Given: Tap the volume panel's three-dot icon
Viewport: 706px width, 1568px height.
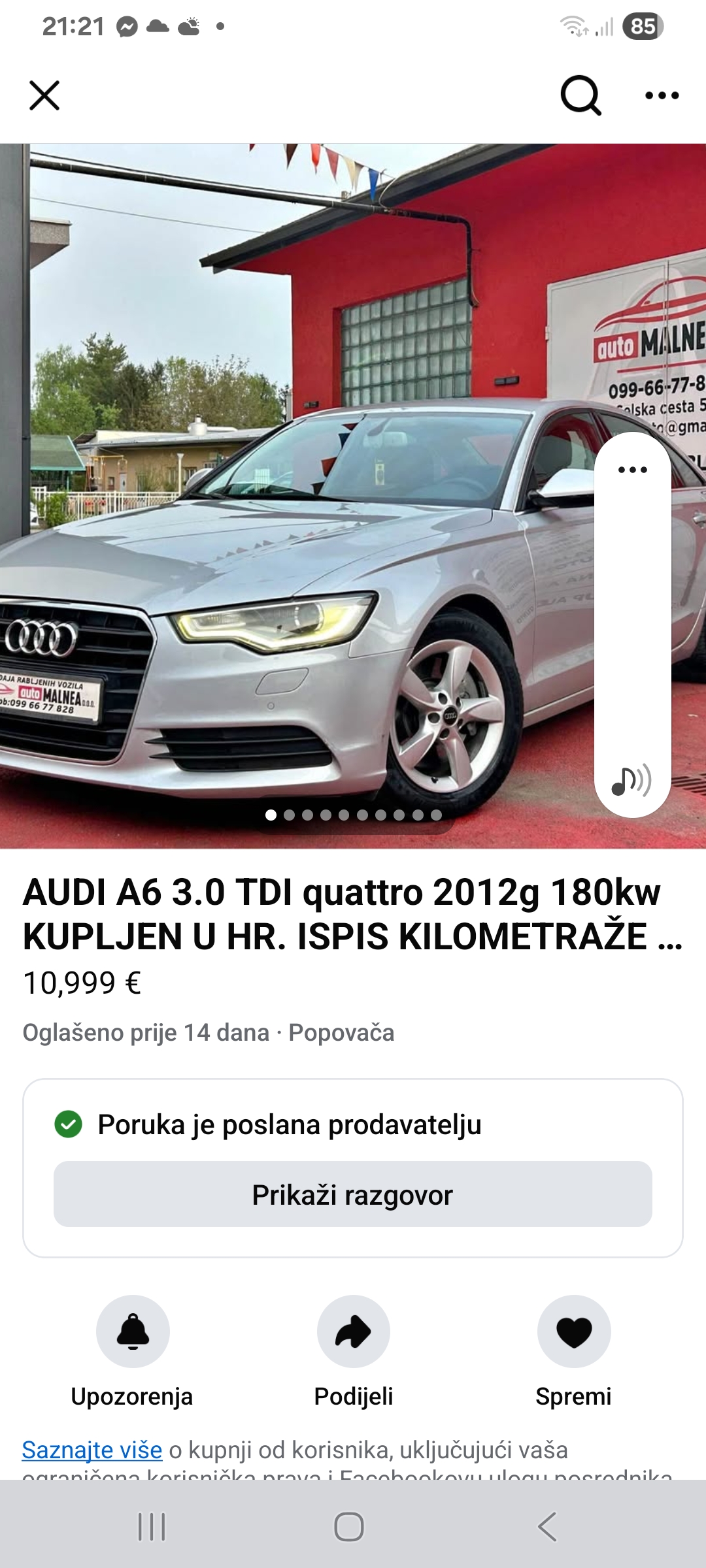Looking at the screenshot, I should [x=633, y=470].
